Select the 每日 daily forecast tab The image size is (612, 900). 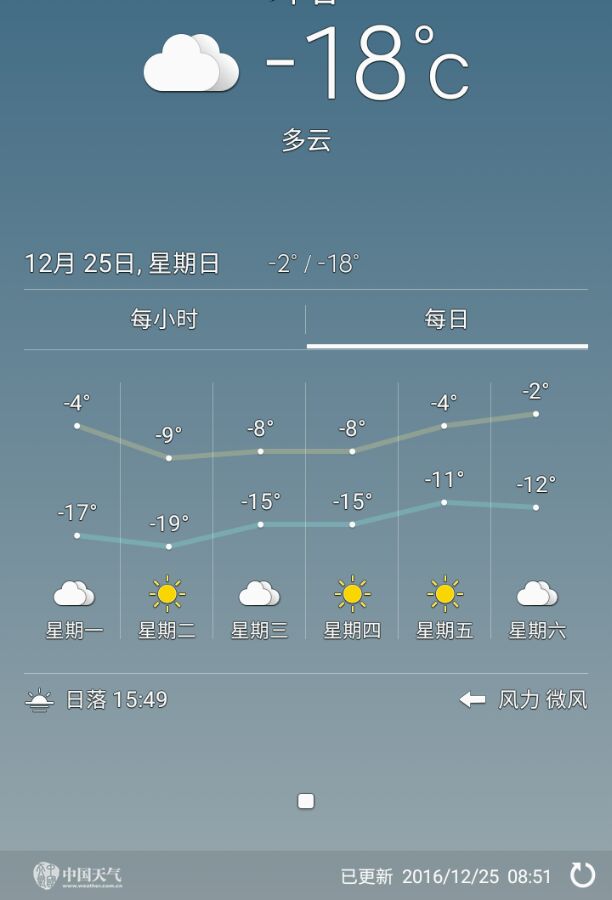click(x=446, y=320)
